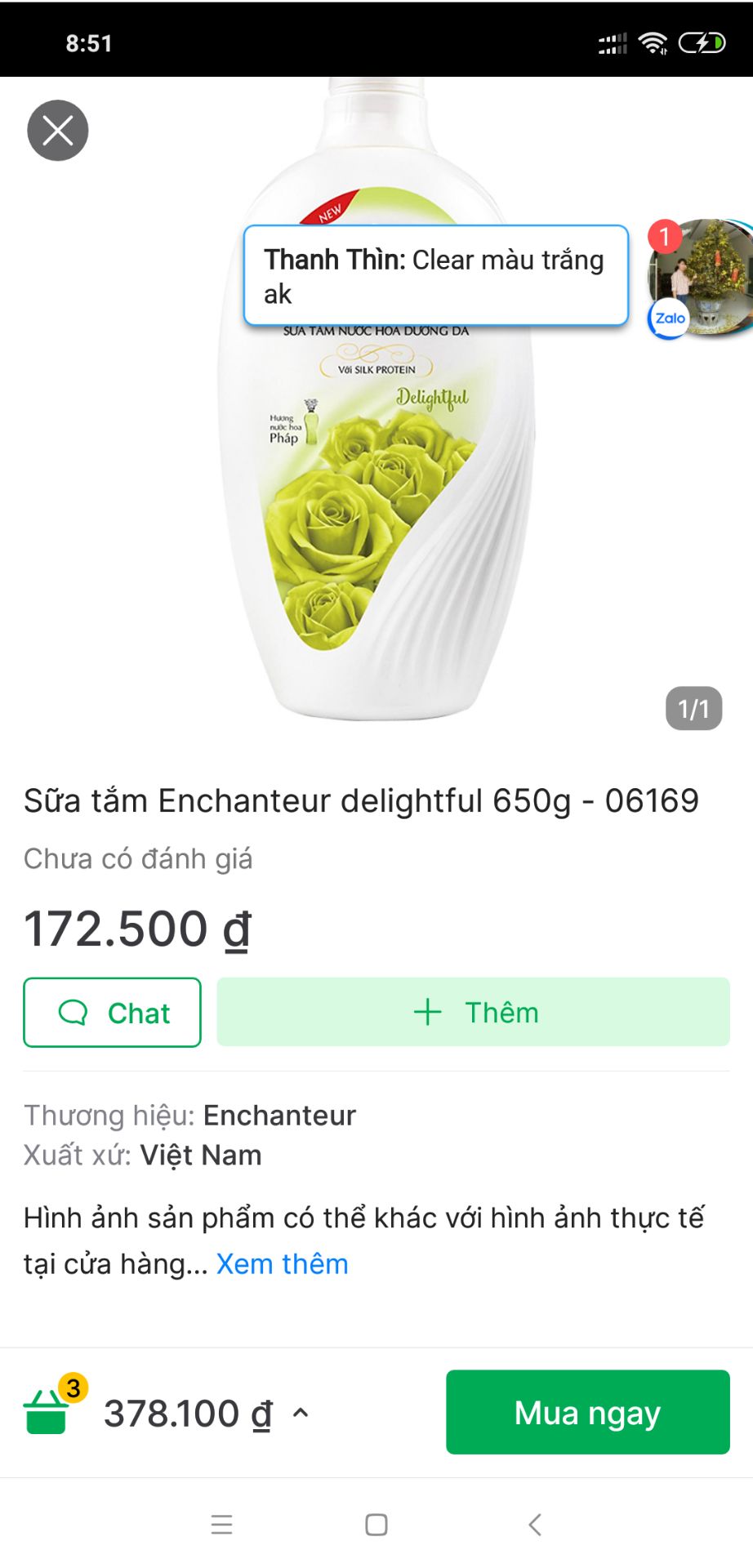
Task: Dismiss the product view with the X button
Action: 57,129
